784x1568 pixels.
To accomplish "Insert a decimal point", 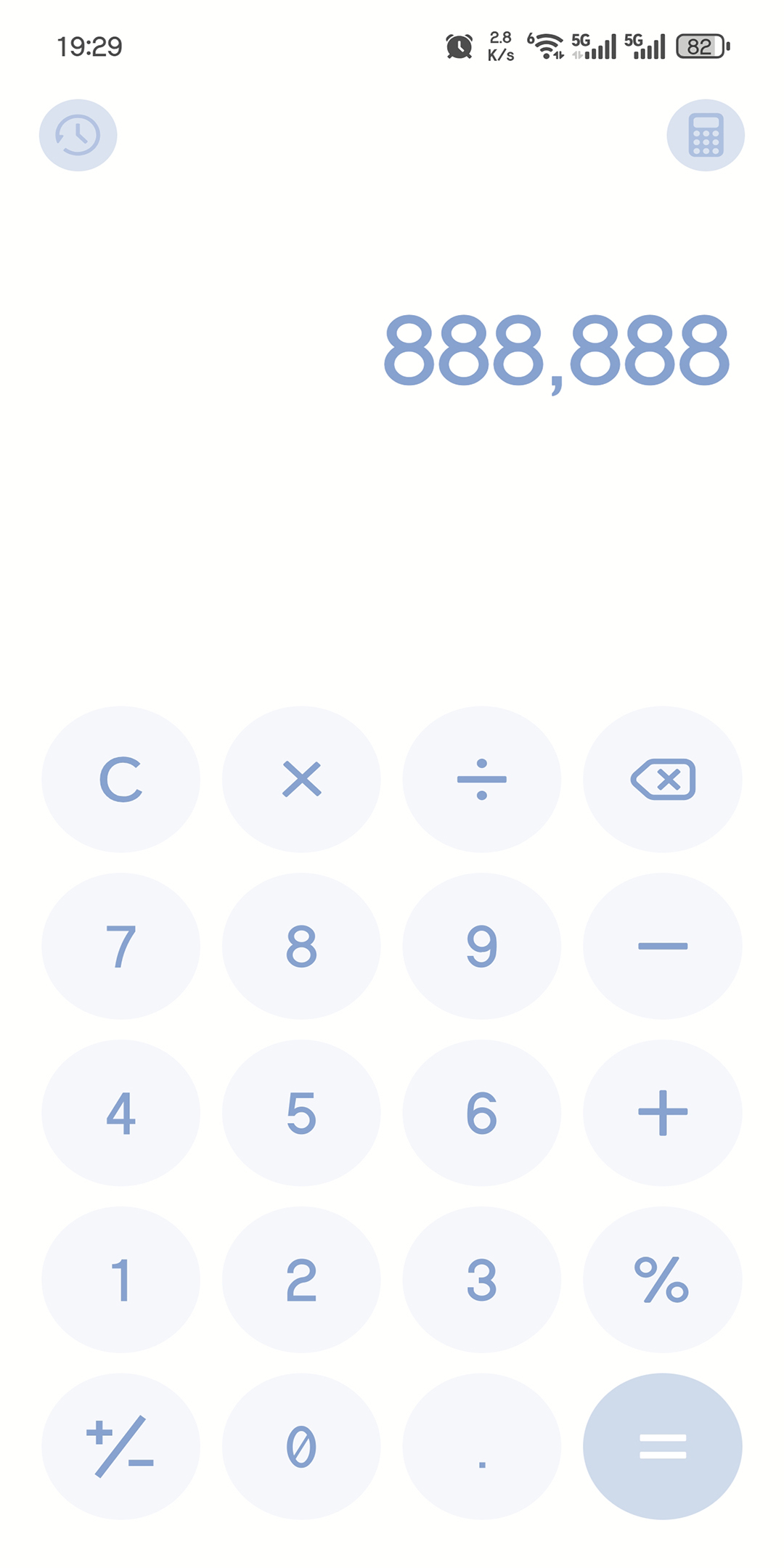I will click(481, 1446).
